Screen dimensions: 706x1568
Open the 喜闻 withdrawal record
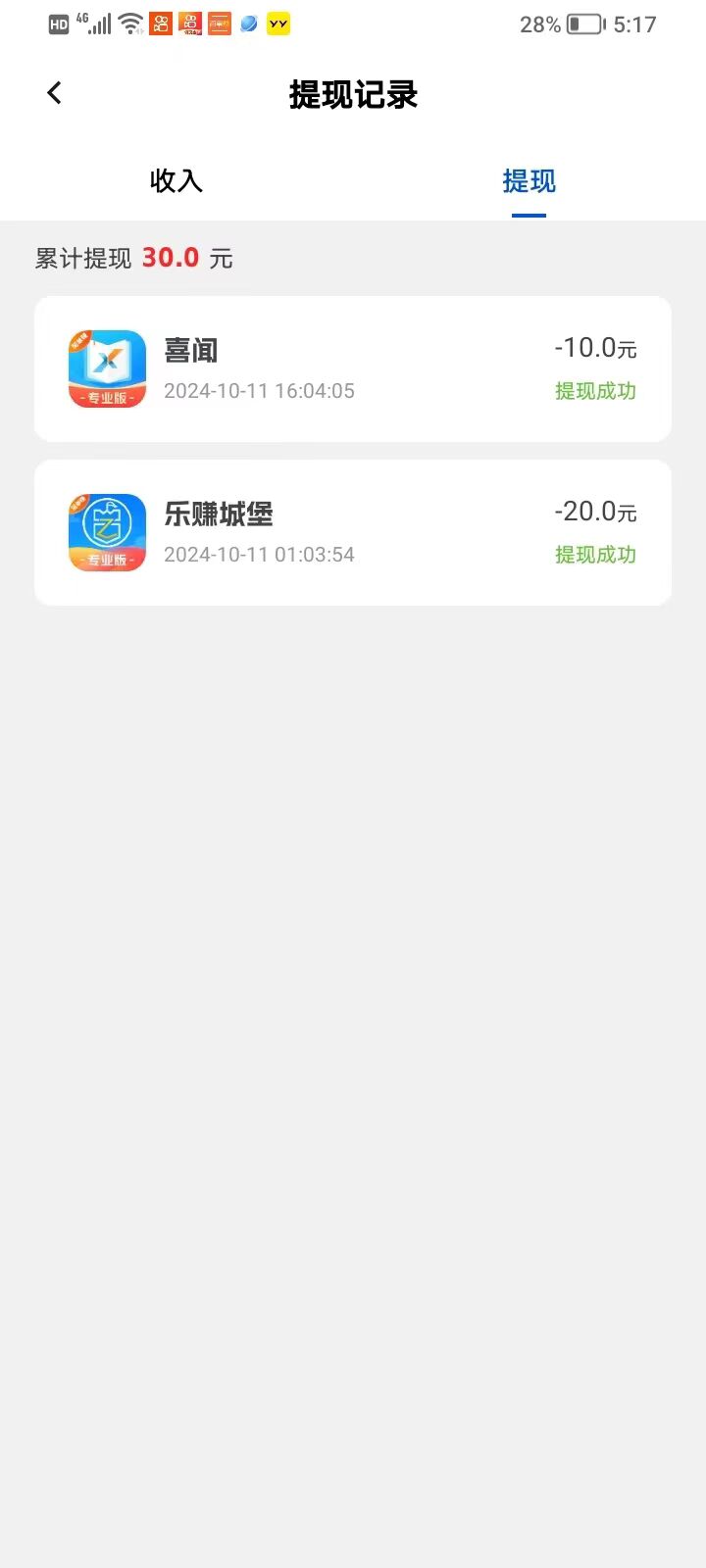[353, 369]
